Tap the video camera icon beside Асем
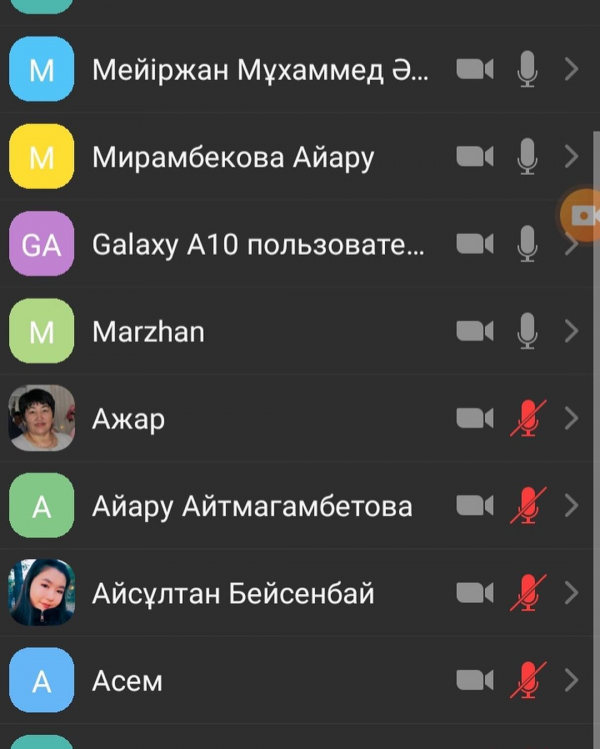The image size is (600, 749). (x=475, y=681)
